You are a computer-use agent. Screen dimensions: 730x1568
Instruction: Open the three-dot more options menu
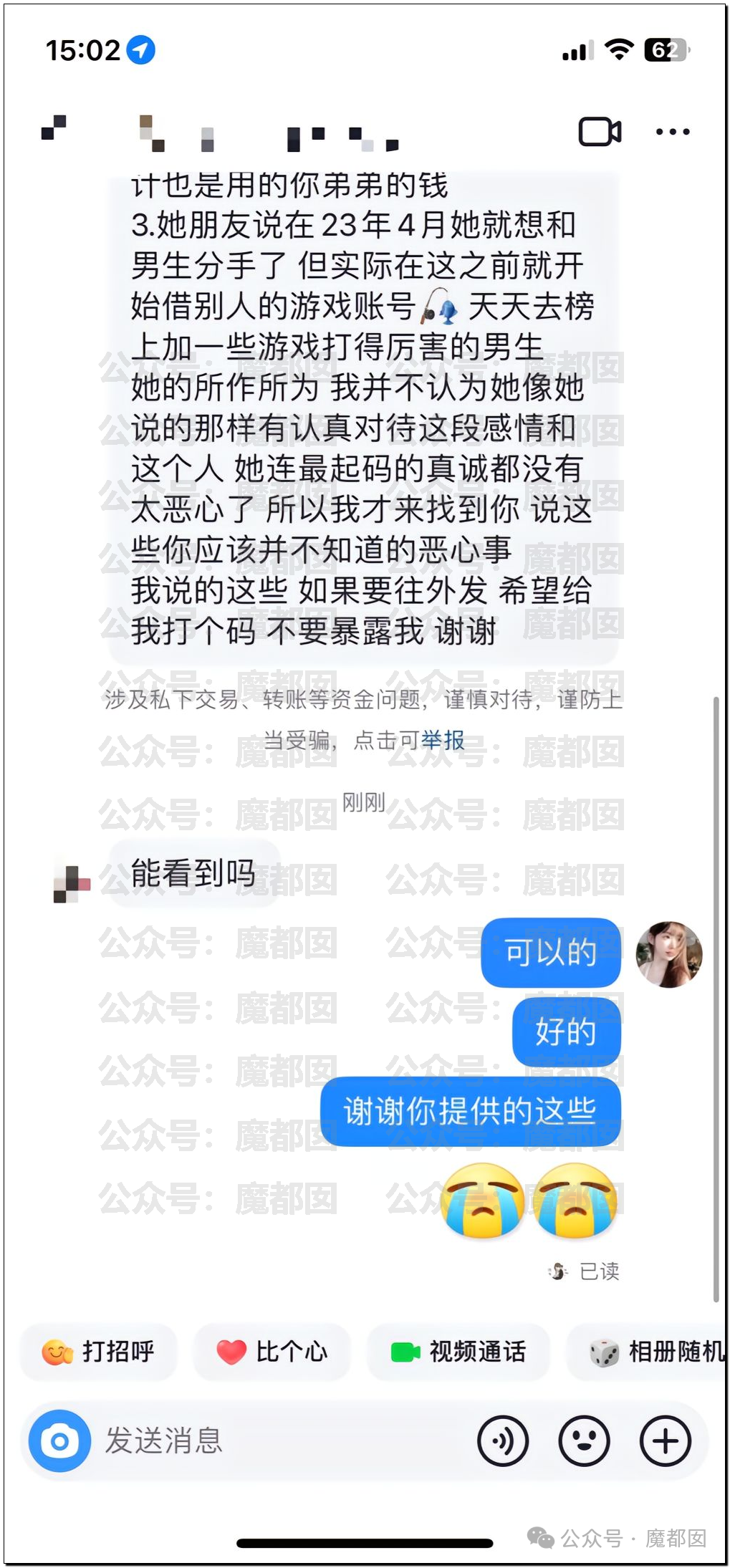(673, 132)
